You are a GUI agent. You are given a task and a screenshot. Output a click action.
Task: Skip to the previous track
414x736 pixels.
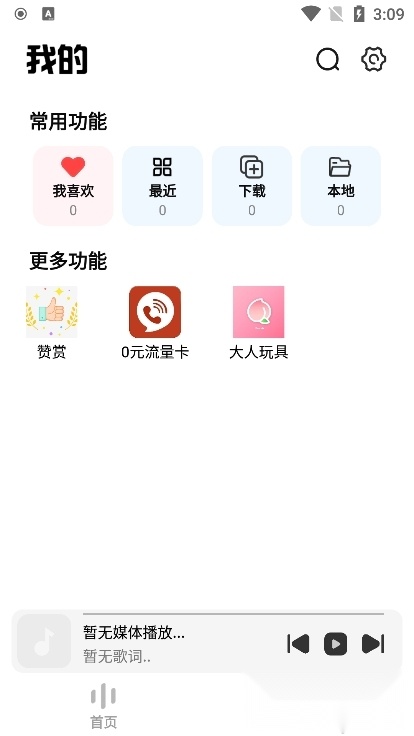coord(298,644)
